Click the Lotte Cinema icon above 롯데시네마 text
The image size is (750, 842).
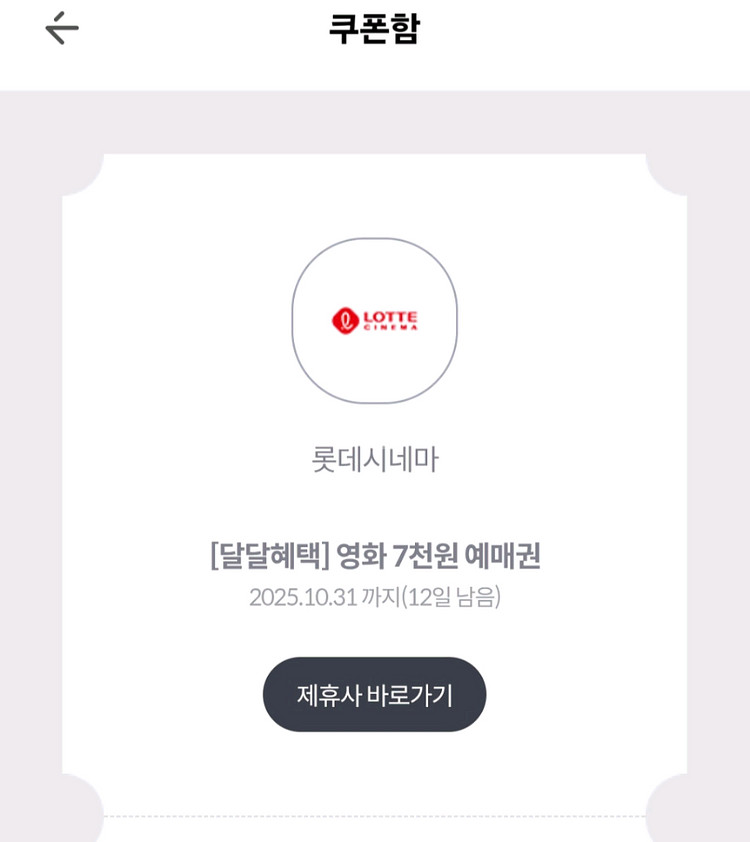[375, 319]
